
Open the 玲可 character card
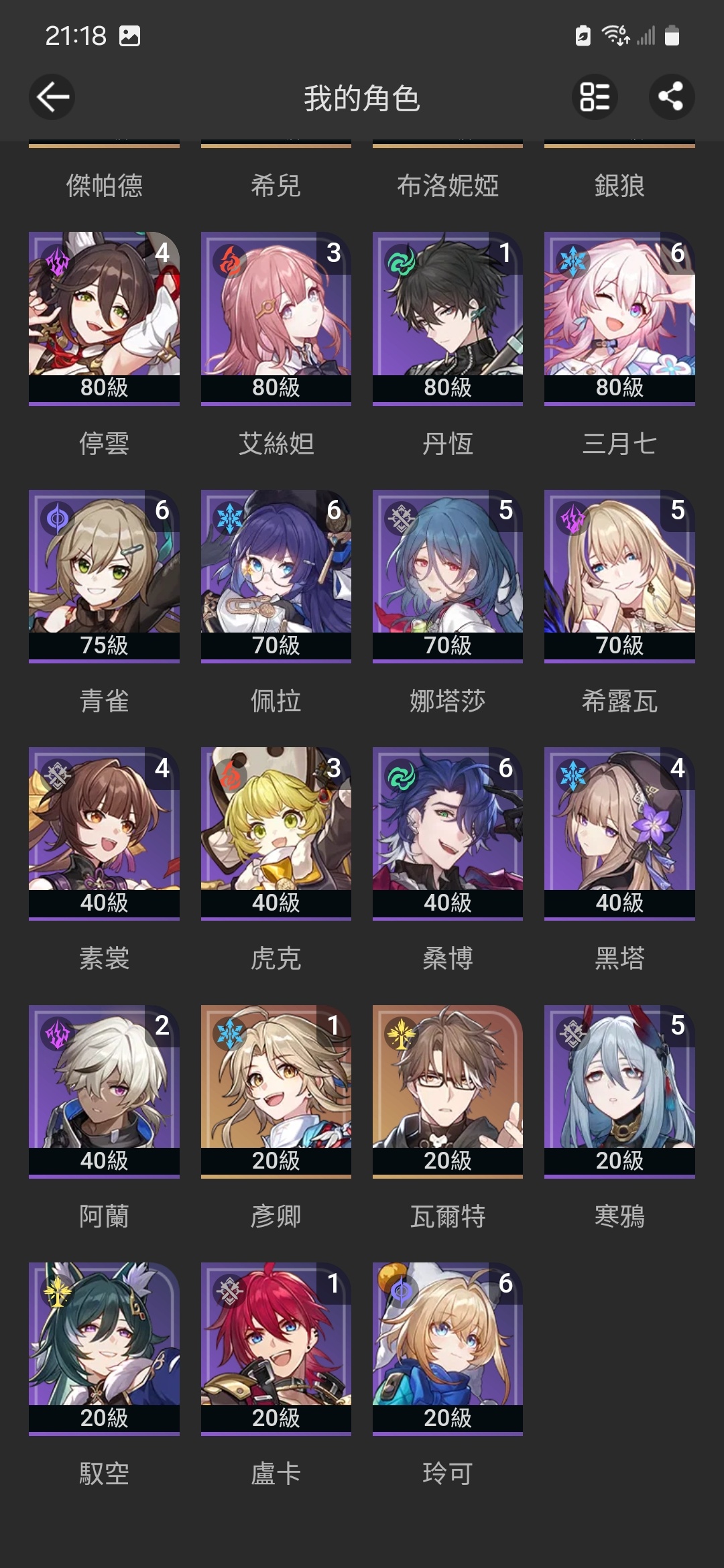(x=447, y=1348)
